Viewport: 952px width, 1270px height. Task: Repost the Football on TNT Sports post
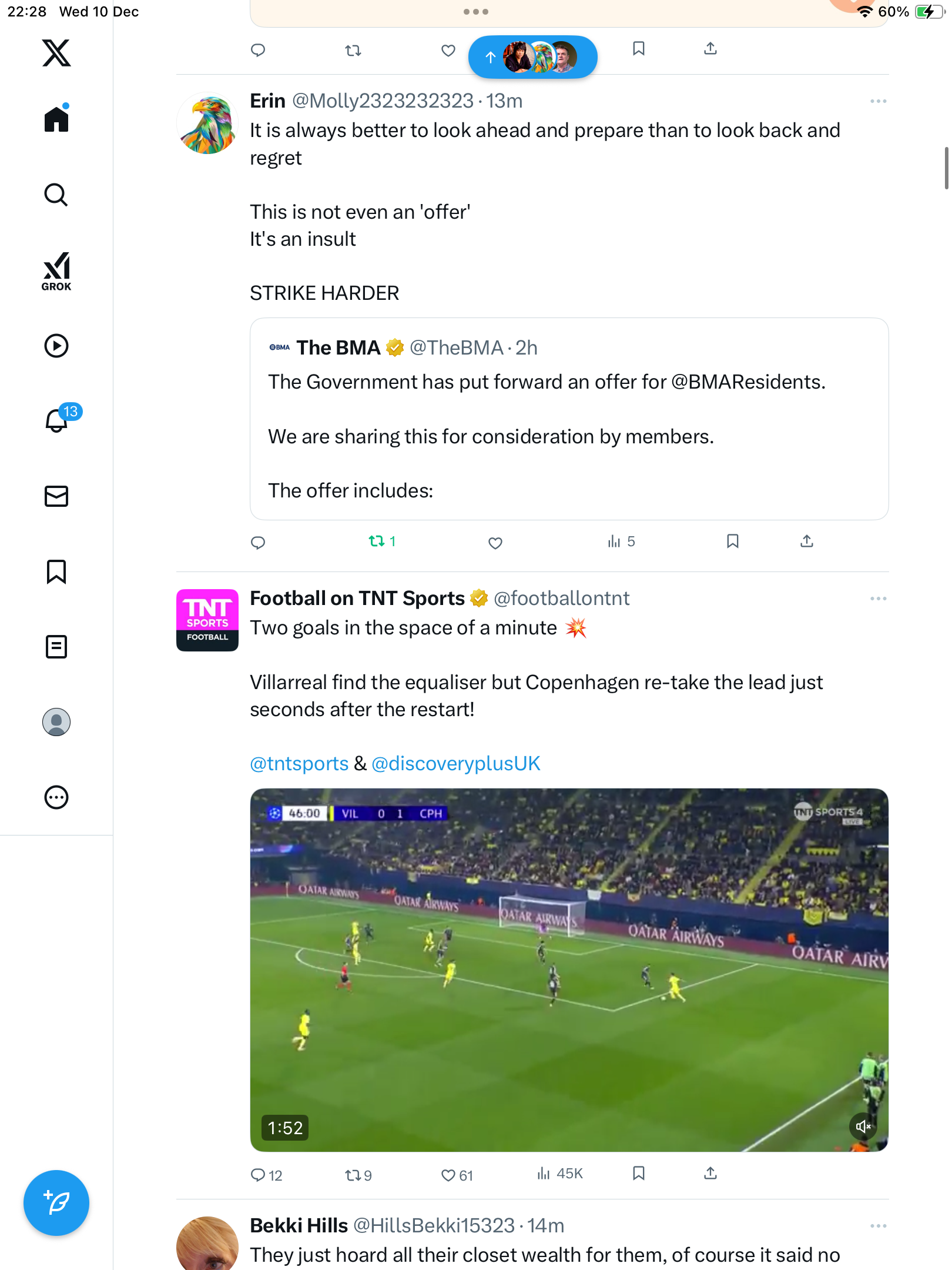click(x=353, y=1175)
